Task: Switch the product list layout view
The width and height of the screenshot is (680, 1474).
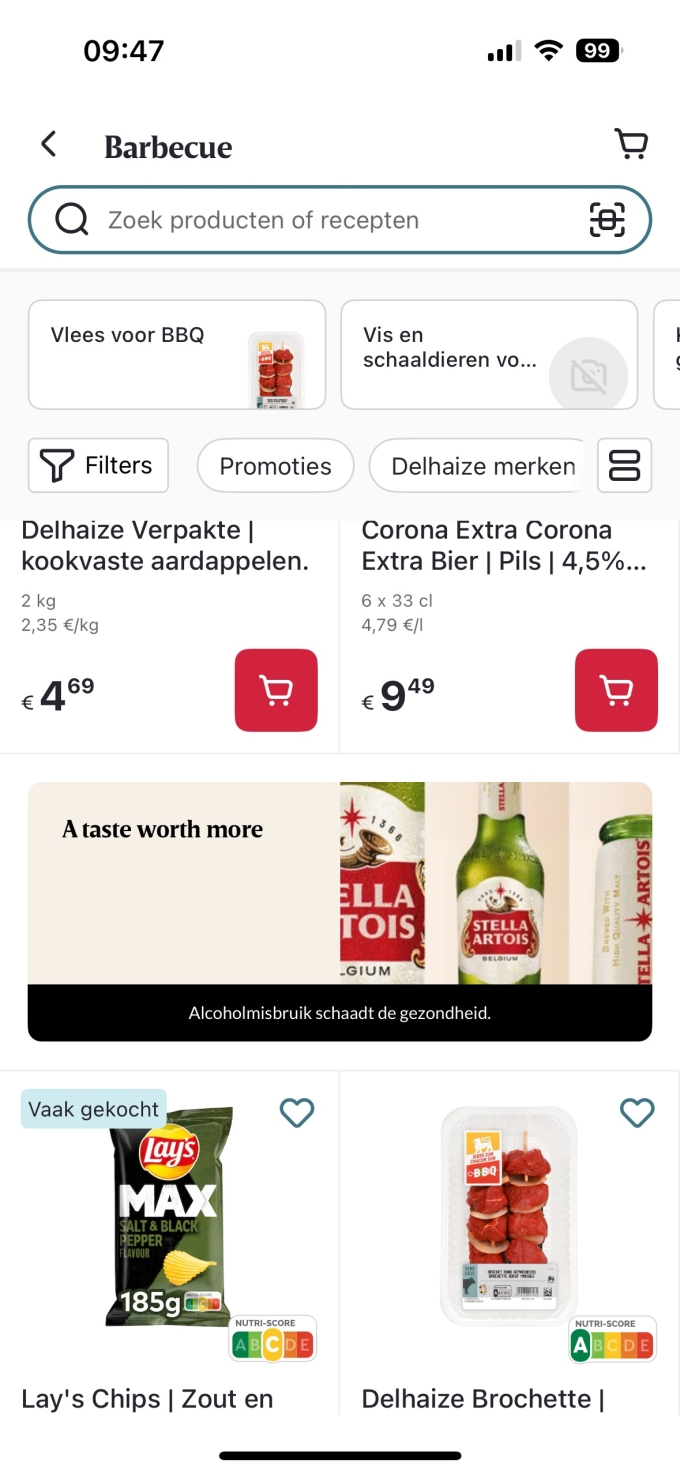Action: coord(624,466)
